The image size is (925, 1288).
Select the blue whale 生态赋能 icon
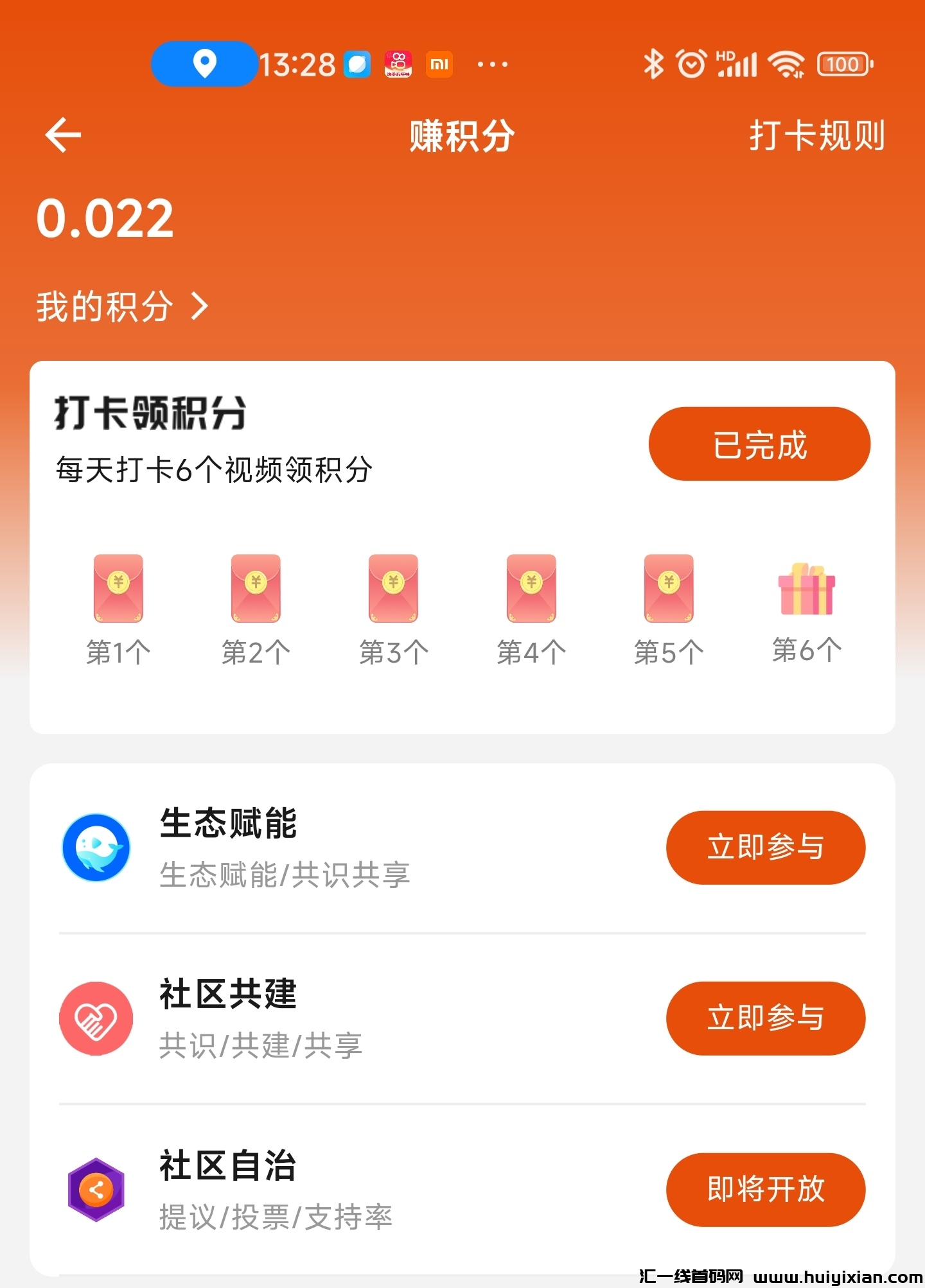click(95, 848)
